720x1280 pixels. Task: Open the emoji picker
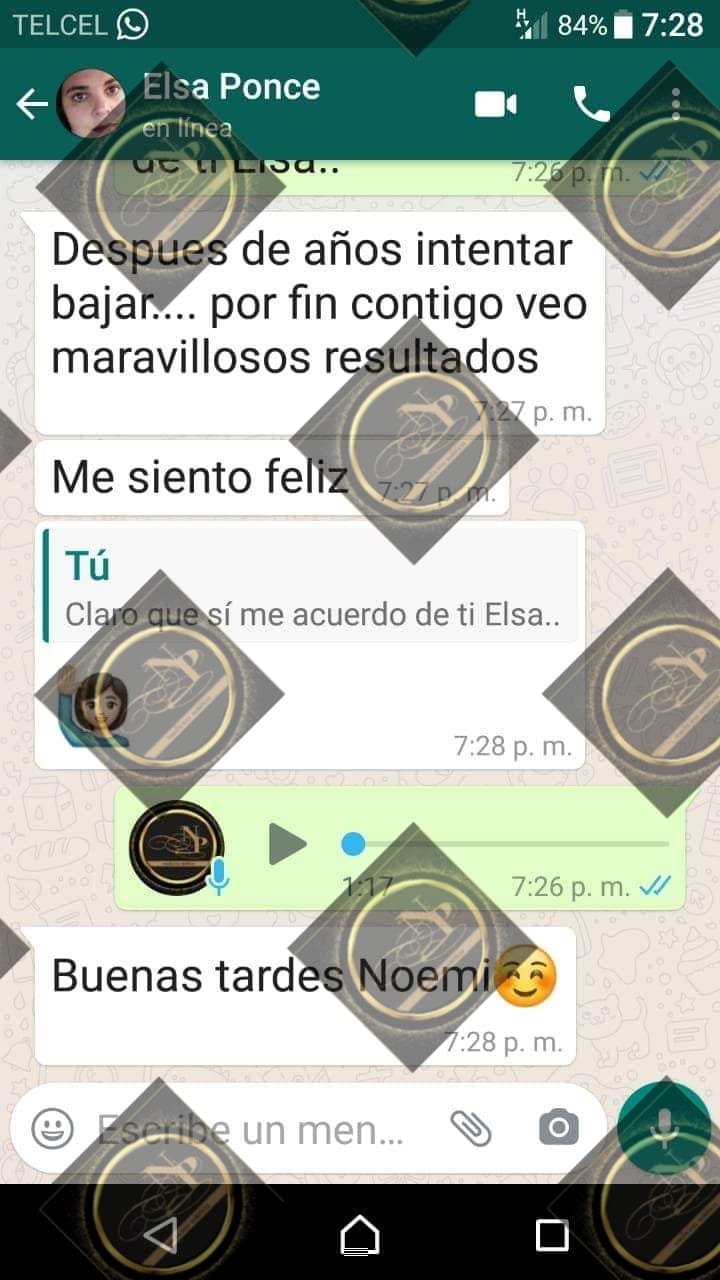[52, 1129]
